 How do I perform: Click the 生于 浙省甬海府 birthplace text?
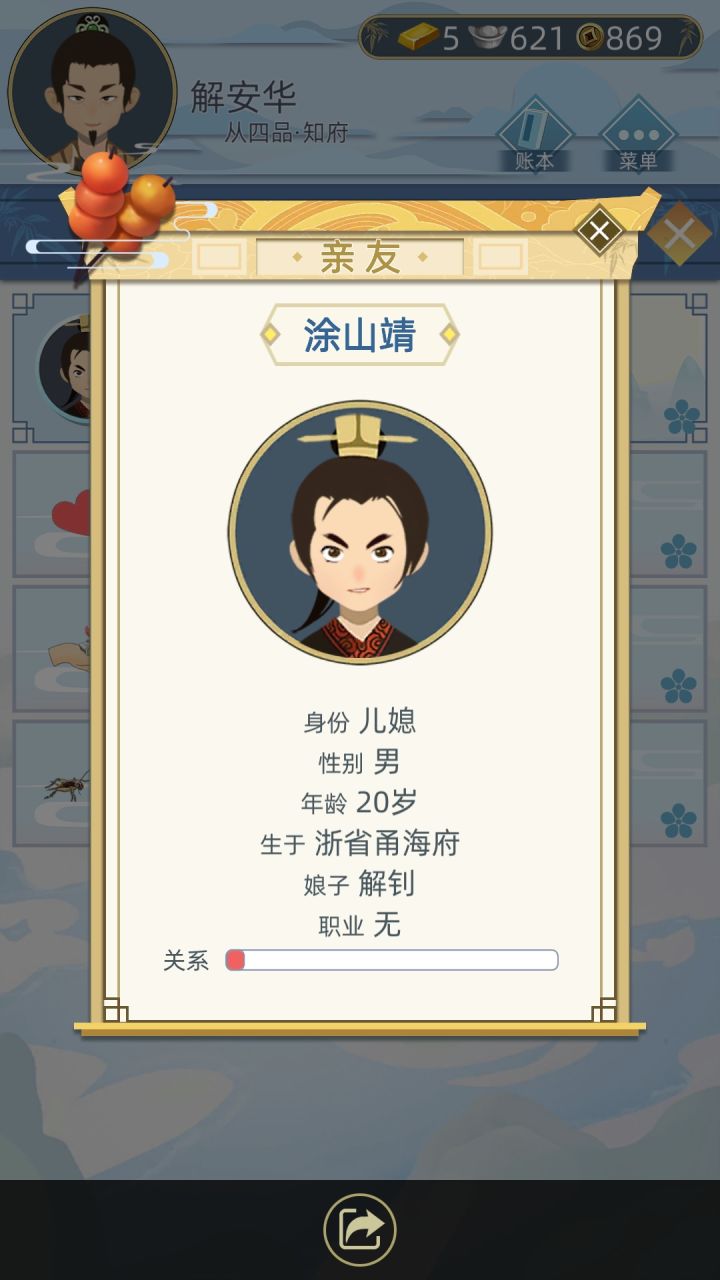click(360, 844)
